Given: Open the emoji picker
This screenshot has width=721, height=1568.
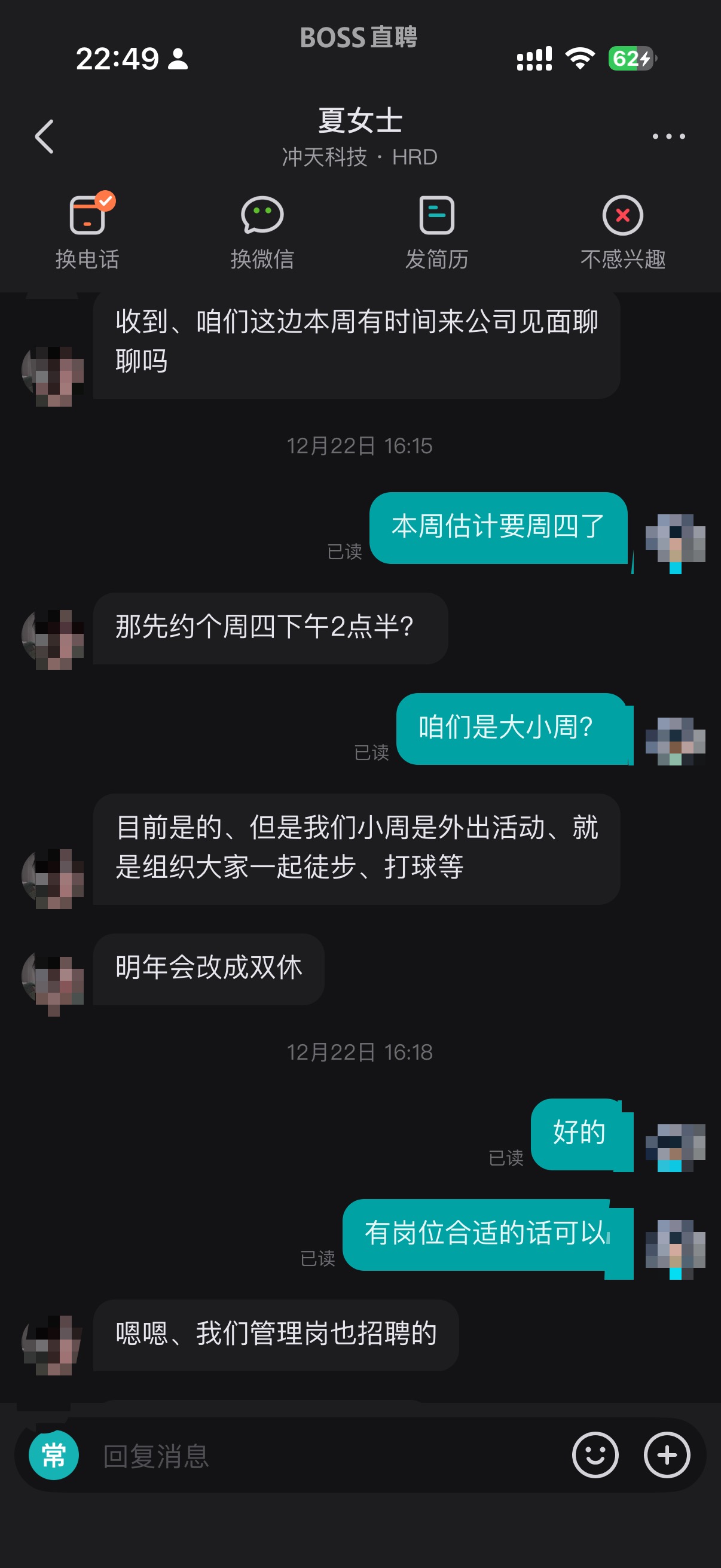Looking at the screenshot, I should pyautogui.click(x=594, y=1456).
